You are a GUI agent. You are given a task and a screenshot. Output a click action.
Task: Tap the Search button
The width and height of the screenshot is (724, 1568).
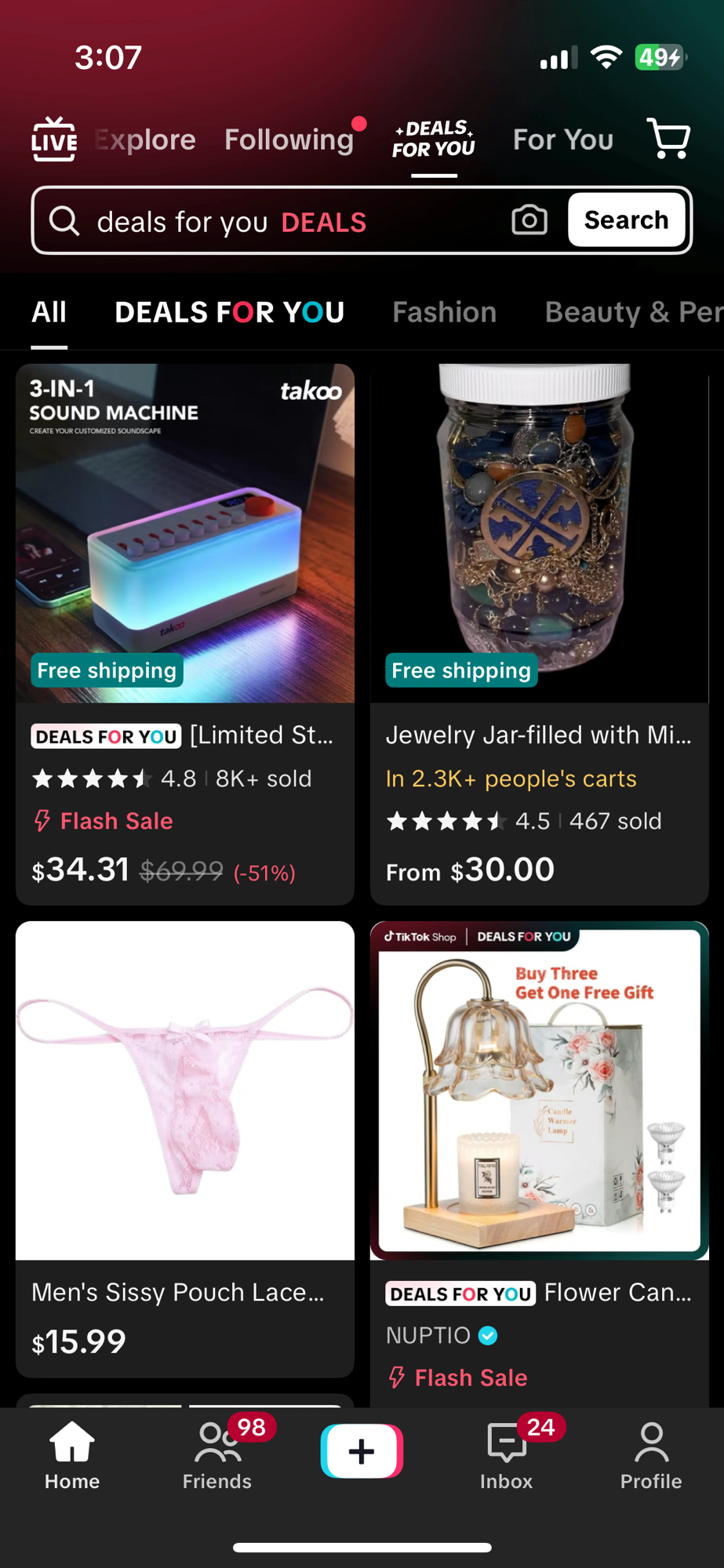click(x=626, y=220)
